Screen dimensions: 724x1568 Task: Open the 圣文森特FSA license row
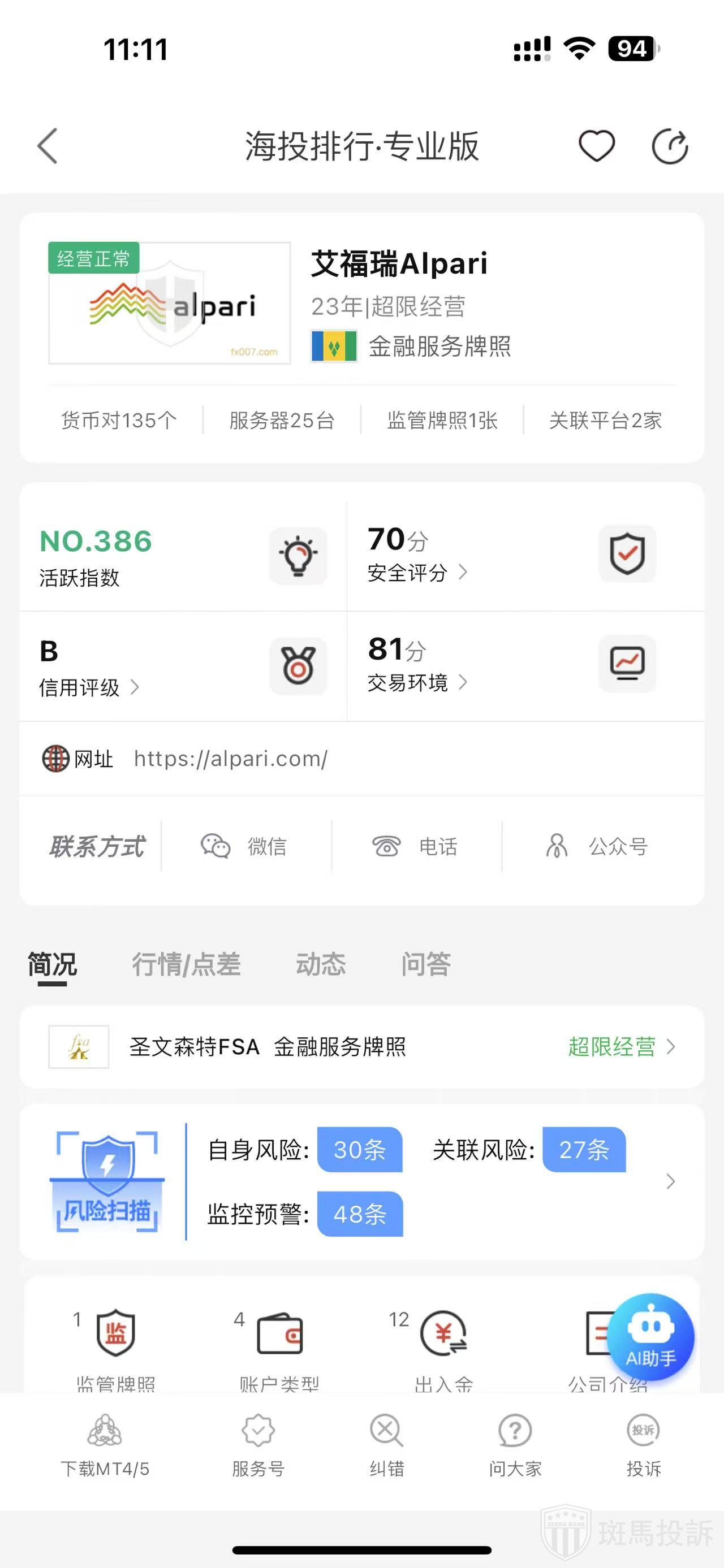tap(361, 1047)
